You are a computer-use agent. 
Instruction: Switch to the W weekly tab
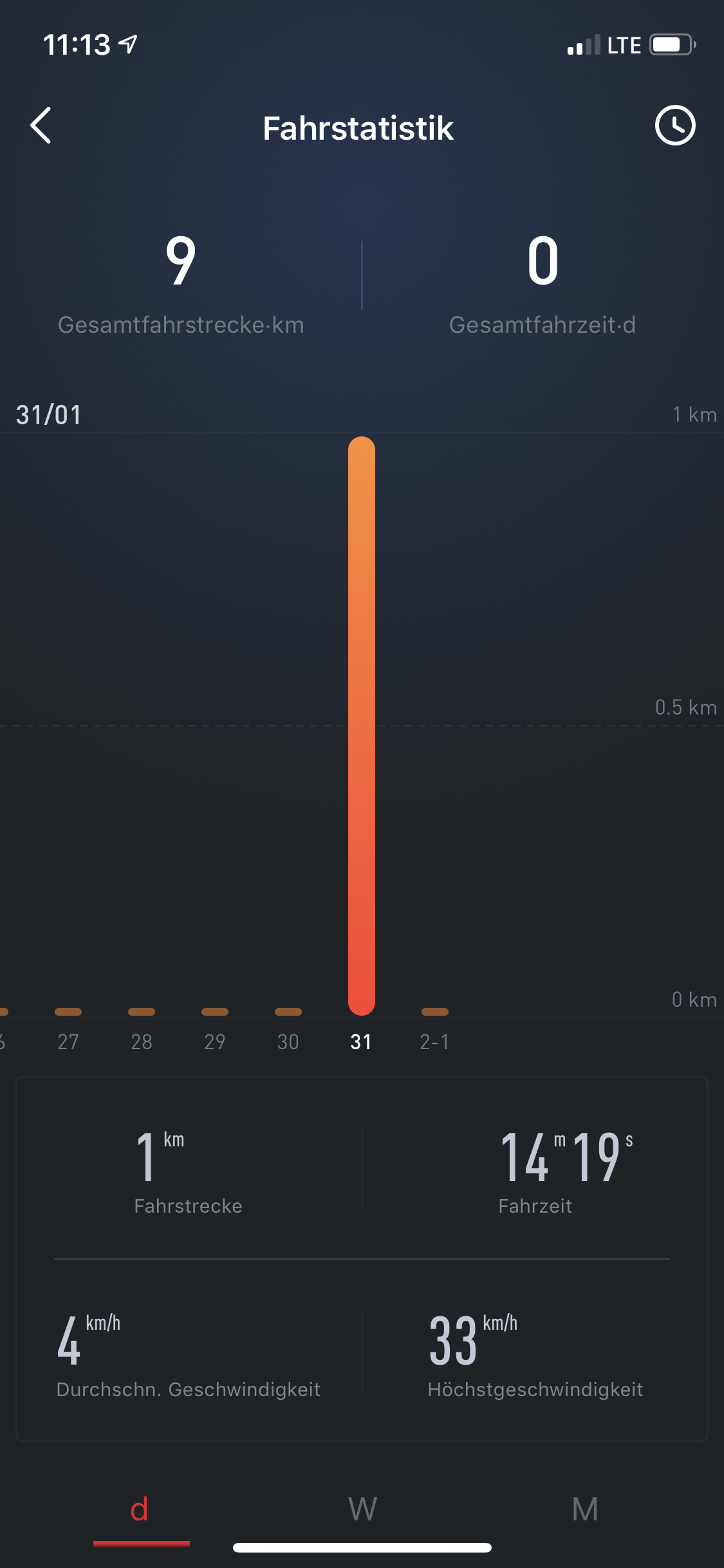click(x=363, y=1509)
